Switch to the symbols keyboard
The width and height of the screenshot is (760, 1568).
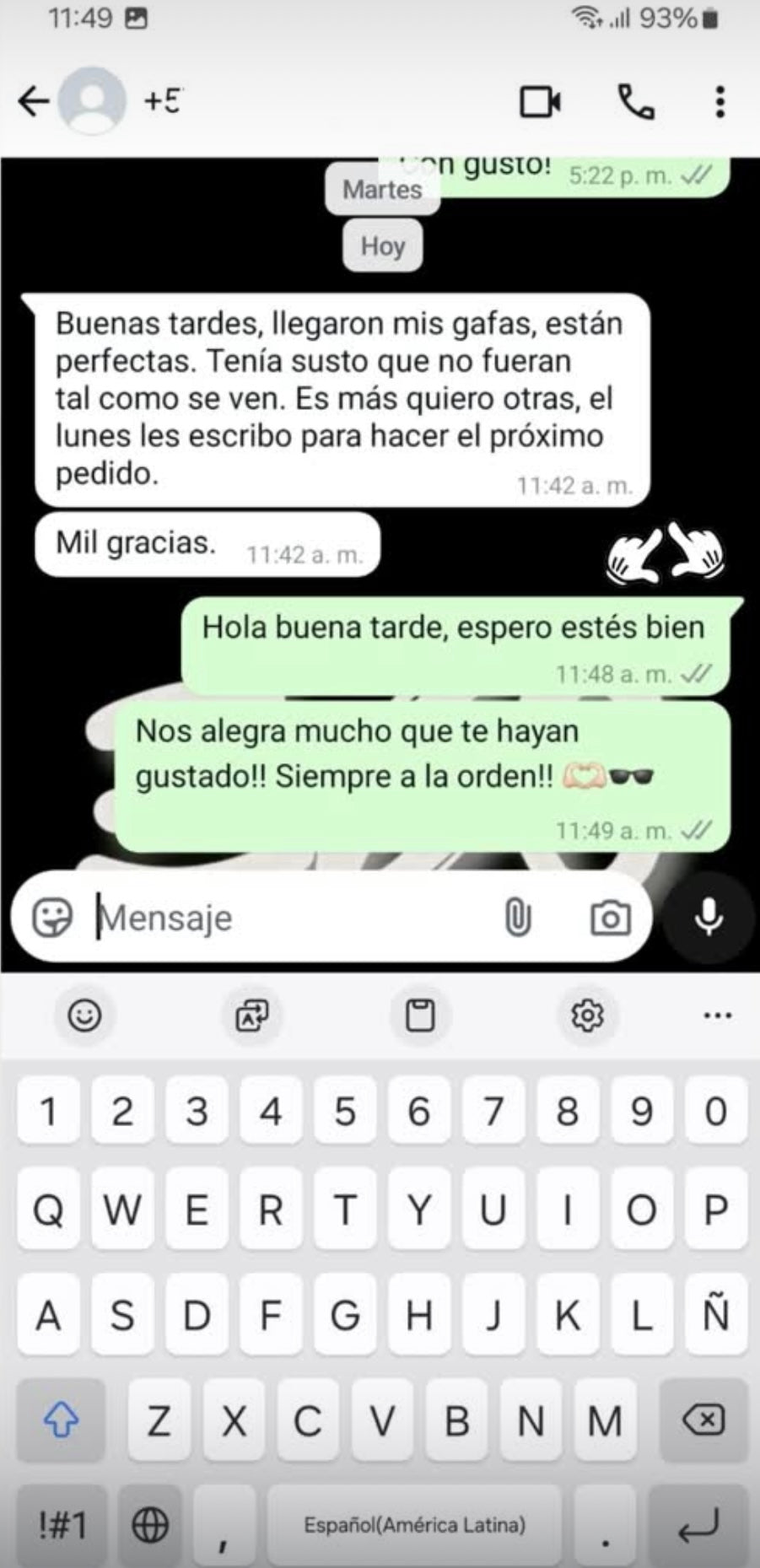pyautogui.click(x=62, y=1525)
